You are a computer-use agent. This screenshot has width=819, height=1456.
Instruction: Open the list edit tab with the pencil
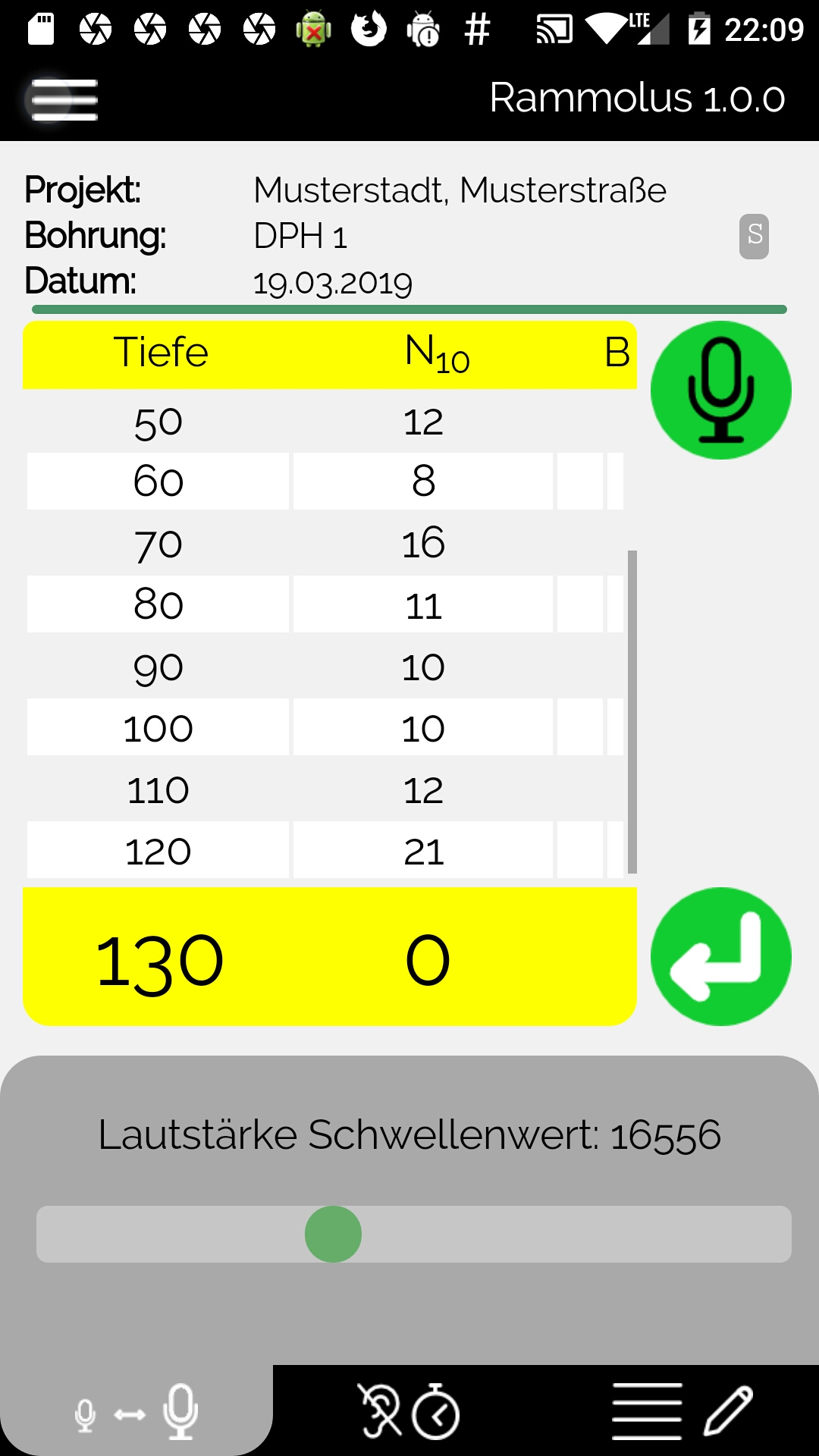(682, 1411)
